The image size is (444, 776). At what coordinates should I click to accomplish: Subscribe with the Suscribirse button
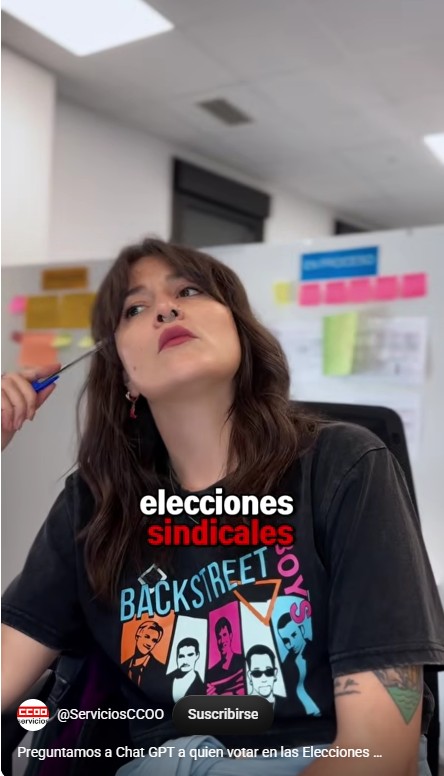[x=223, y=714]
